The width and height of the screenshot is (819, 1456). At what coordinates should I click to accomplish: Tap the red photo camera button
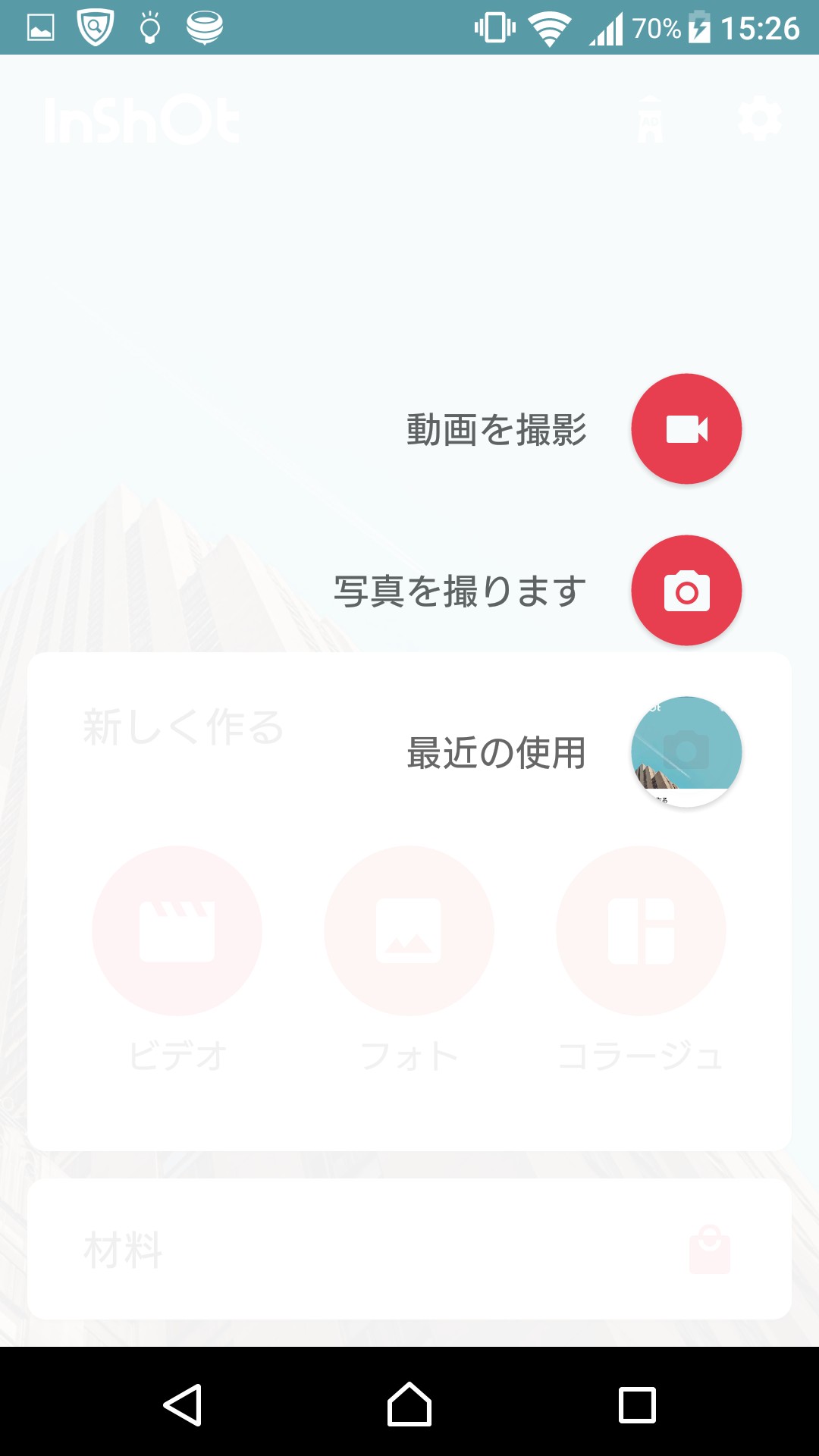[x=686, y=591]
